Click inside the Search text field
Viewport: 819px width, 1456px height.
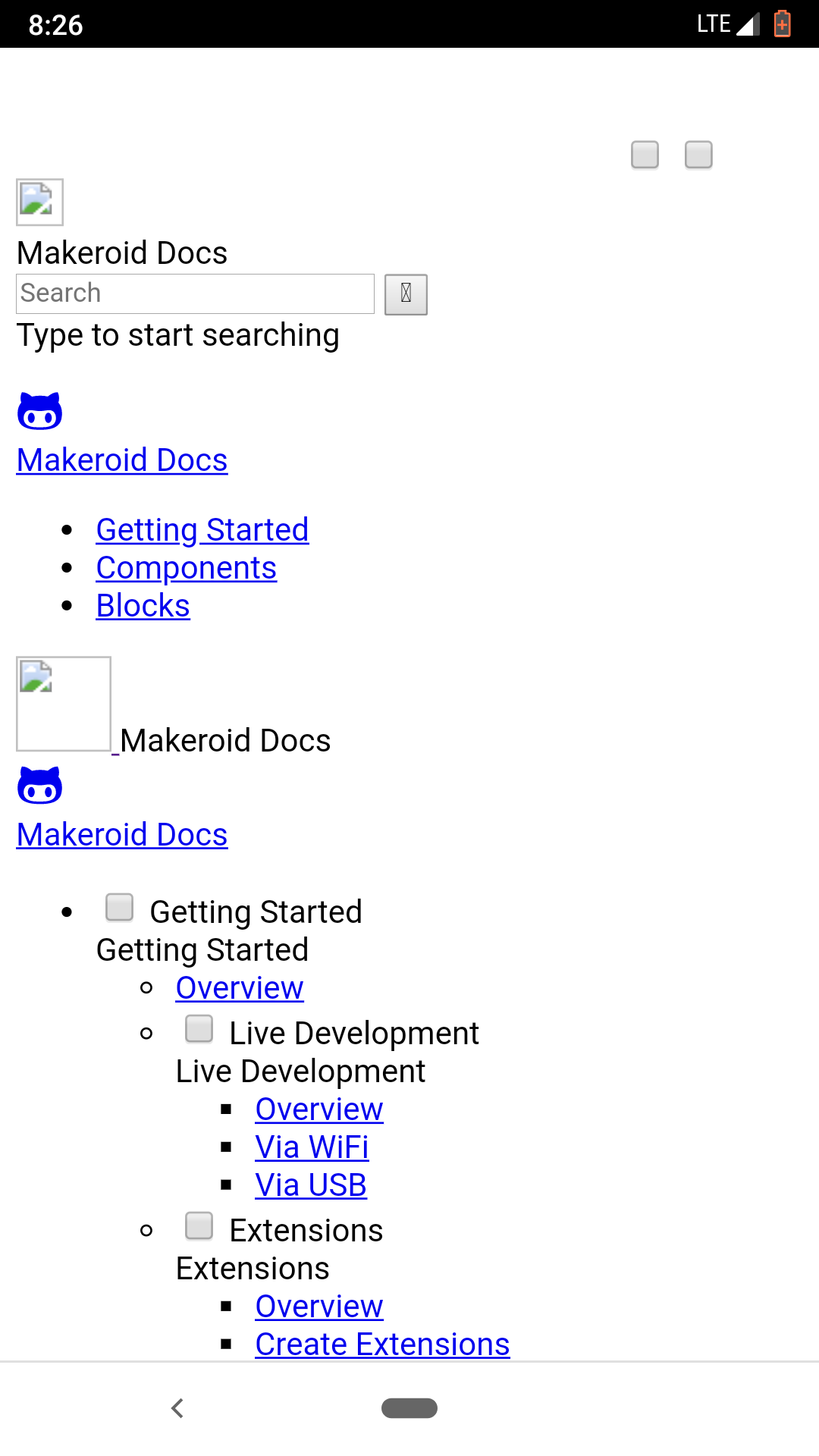coord(194,293)
